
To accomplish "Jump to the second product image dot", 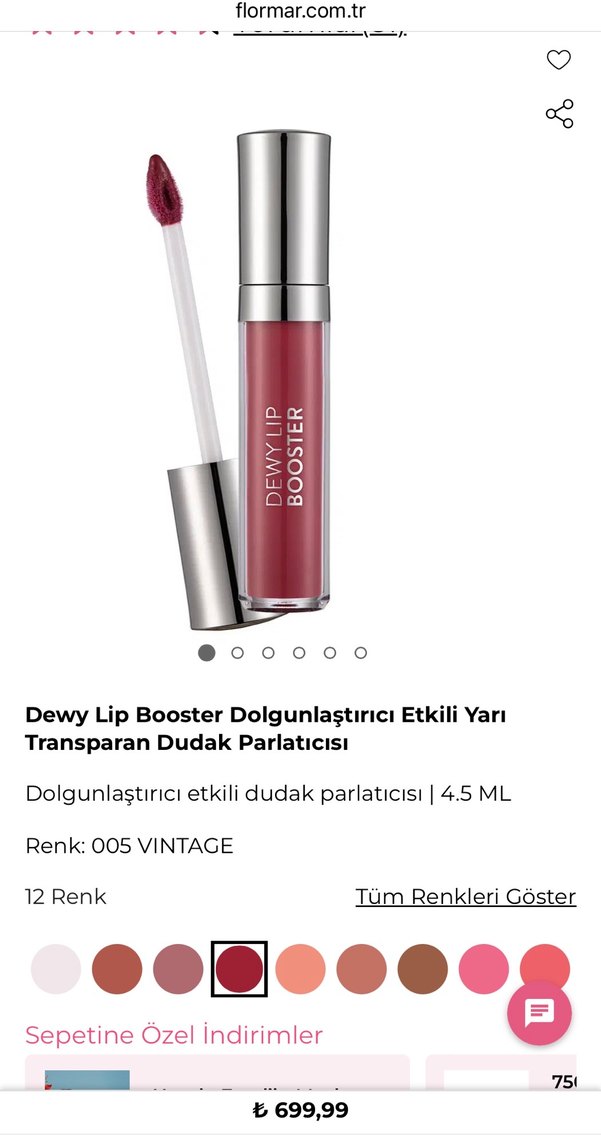I will 237,653.
